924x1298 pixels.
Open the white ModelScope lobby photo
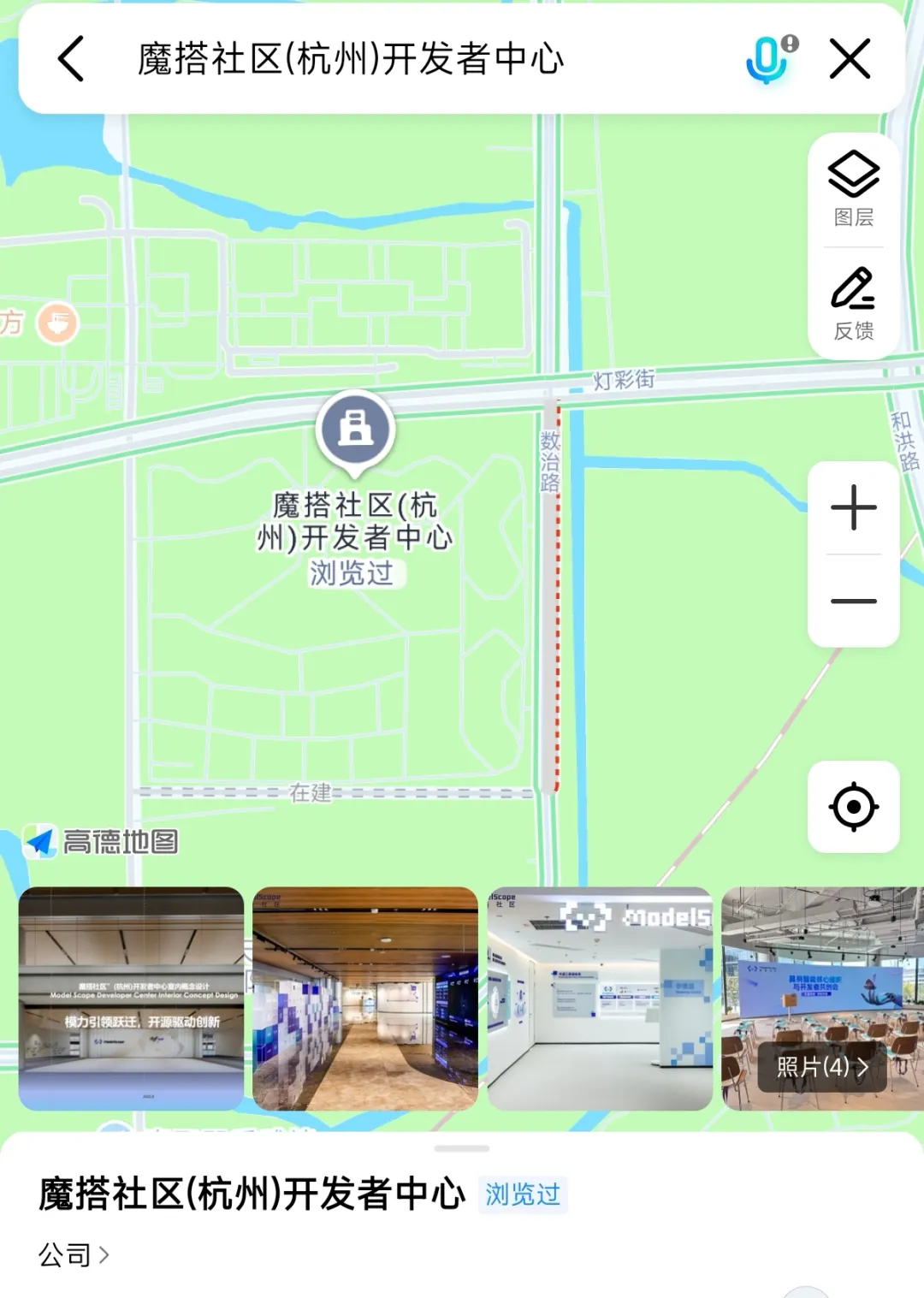(x=600, y=999)
